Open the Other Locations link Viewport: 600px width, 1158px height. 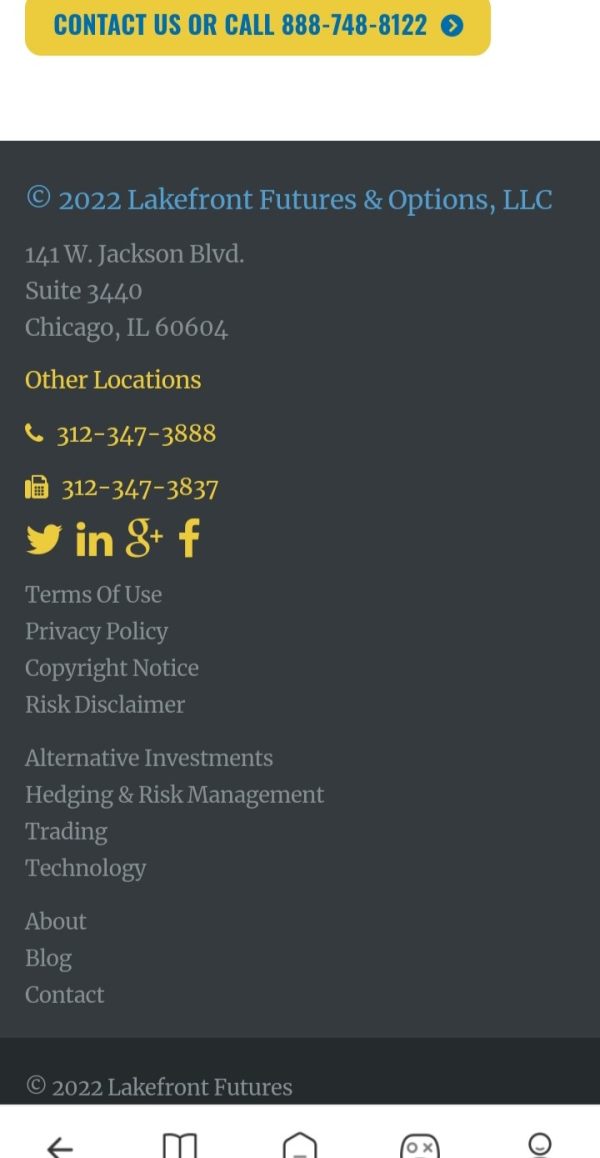coord(113,380)
